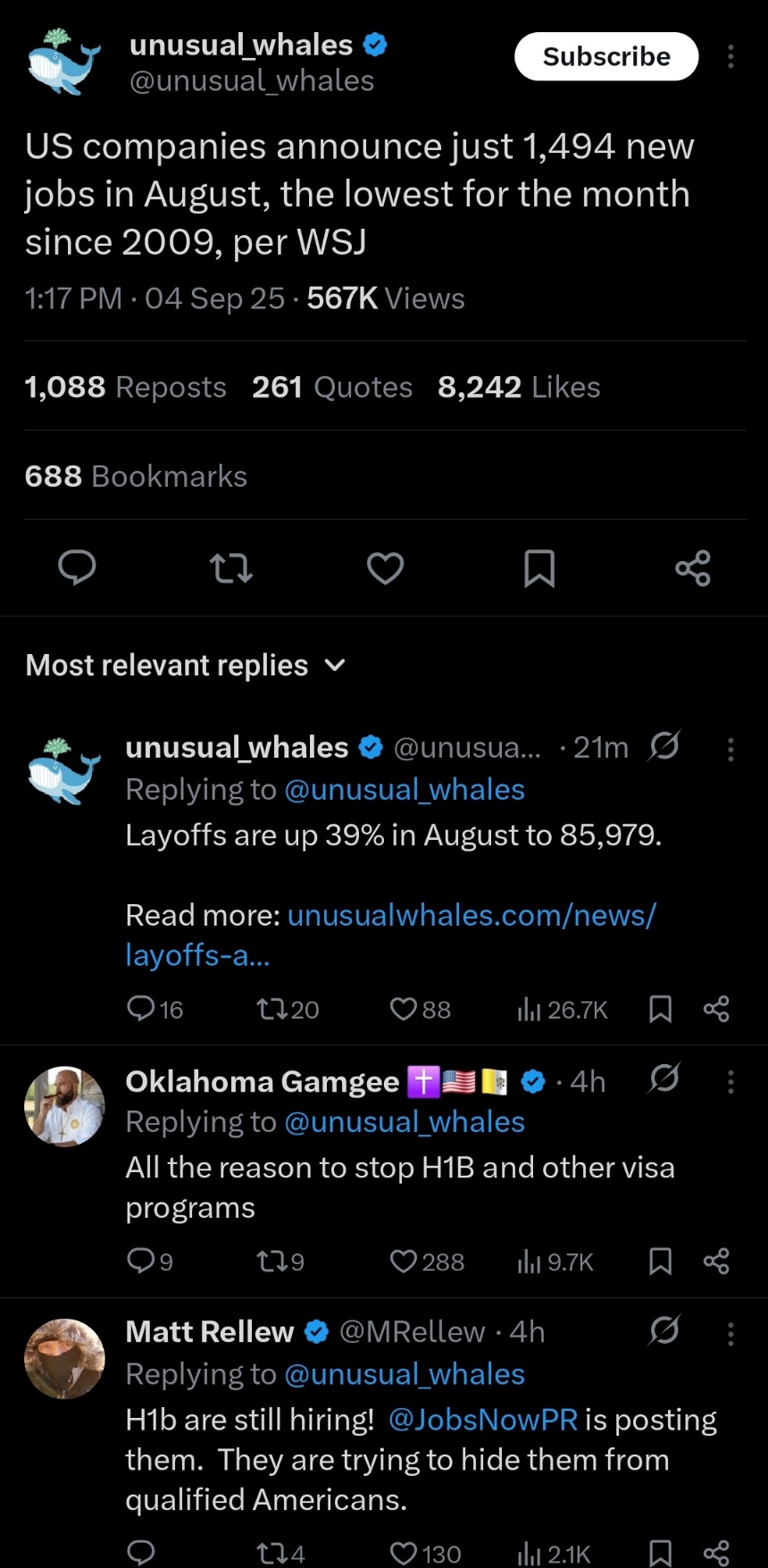Like the Layoffs are up 39% reply

[x=404, y=1010]
